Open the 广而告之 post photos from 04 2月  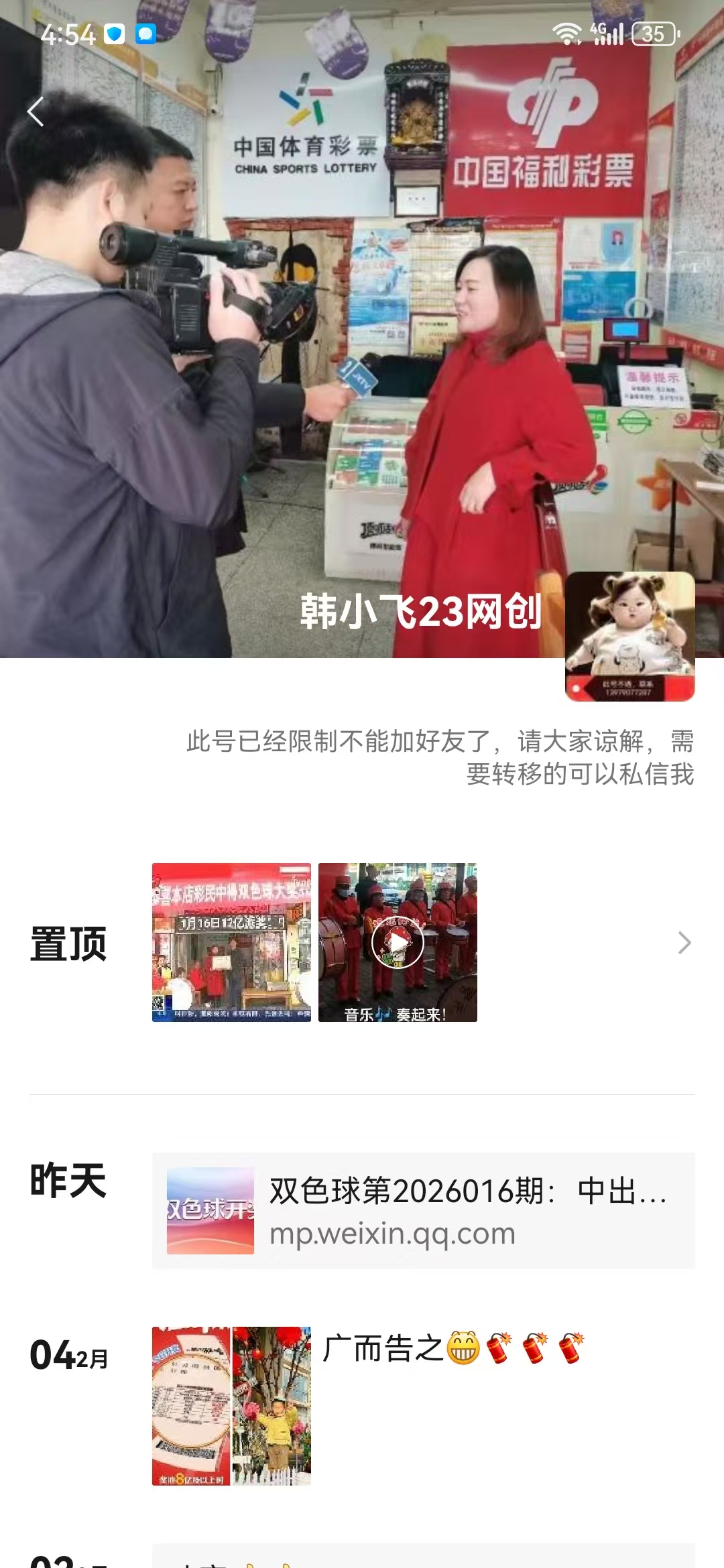[231, 1406]
